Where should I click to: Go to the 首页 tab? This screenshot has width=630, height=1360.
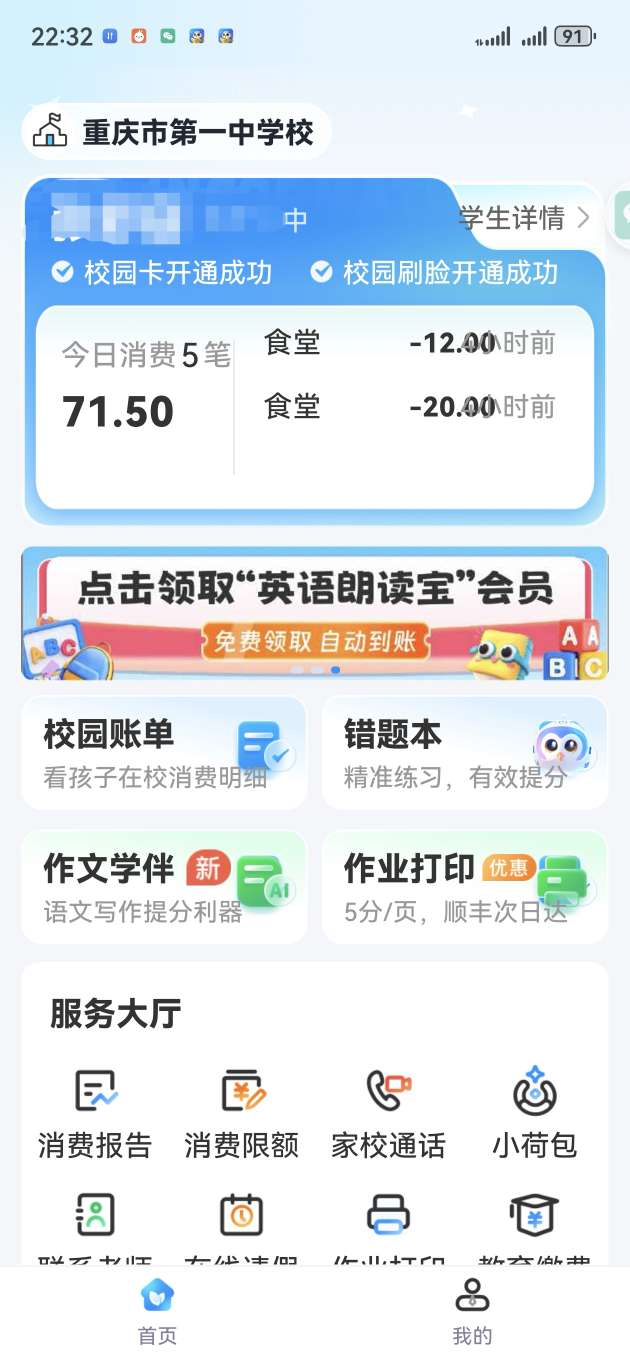coord(157,1313)
